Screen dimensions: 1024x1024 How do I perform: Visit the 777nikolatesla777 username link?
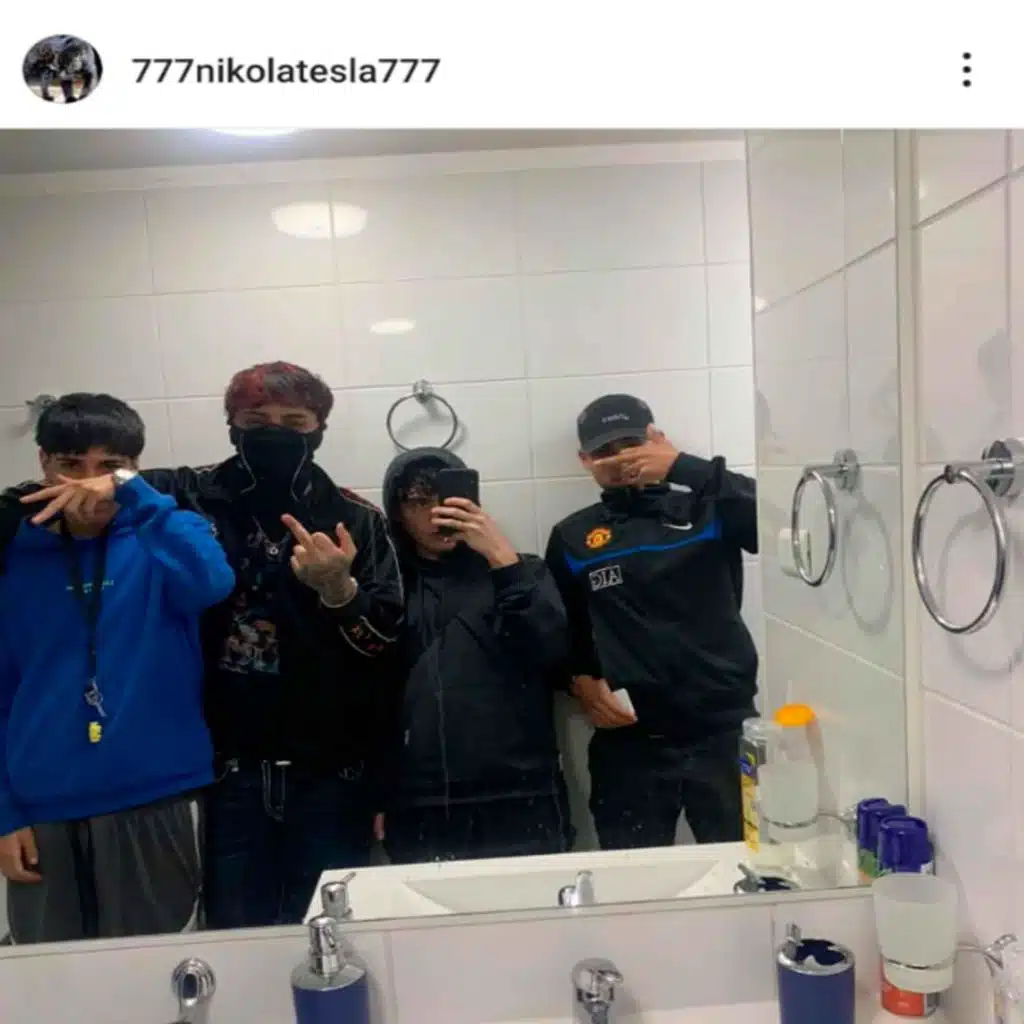click(286, 71)
